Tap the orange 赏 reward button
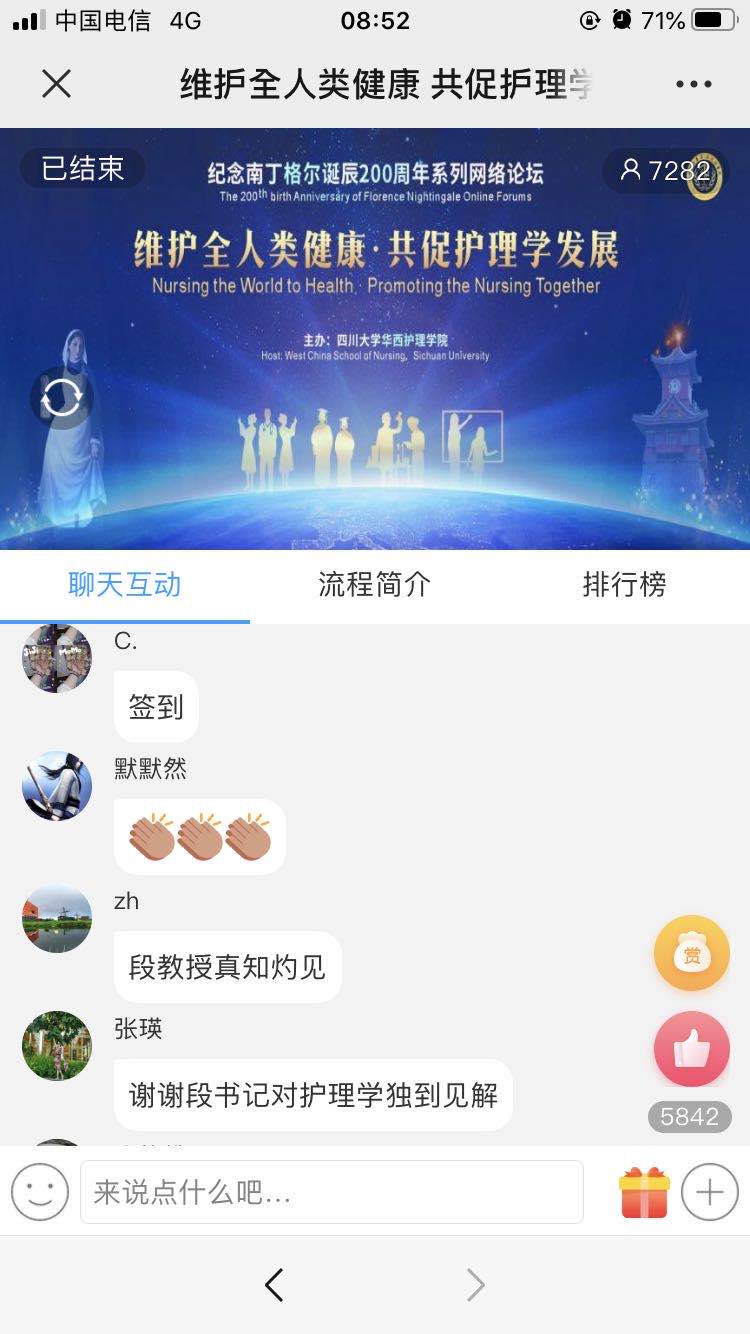The width and height of the screenshot is (750, 1334). (x=691, y=954)
